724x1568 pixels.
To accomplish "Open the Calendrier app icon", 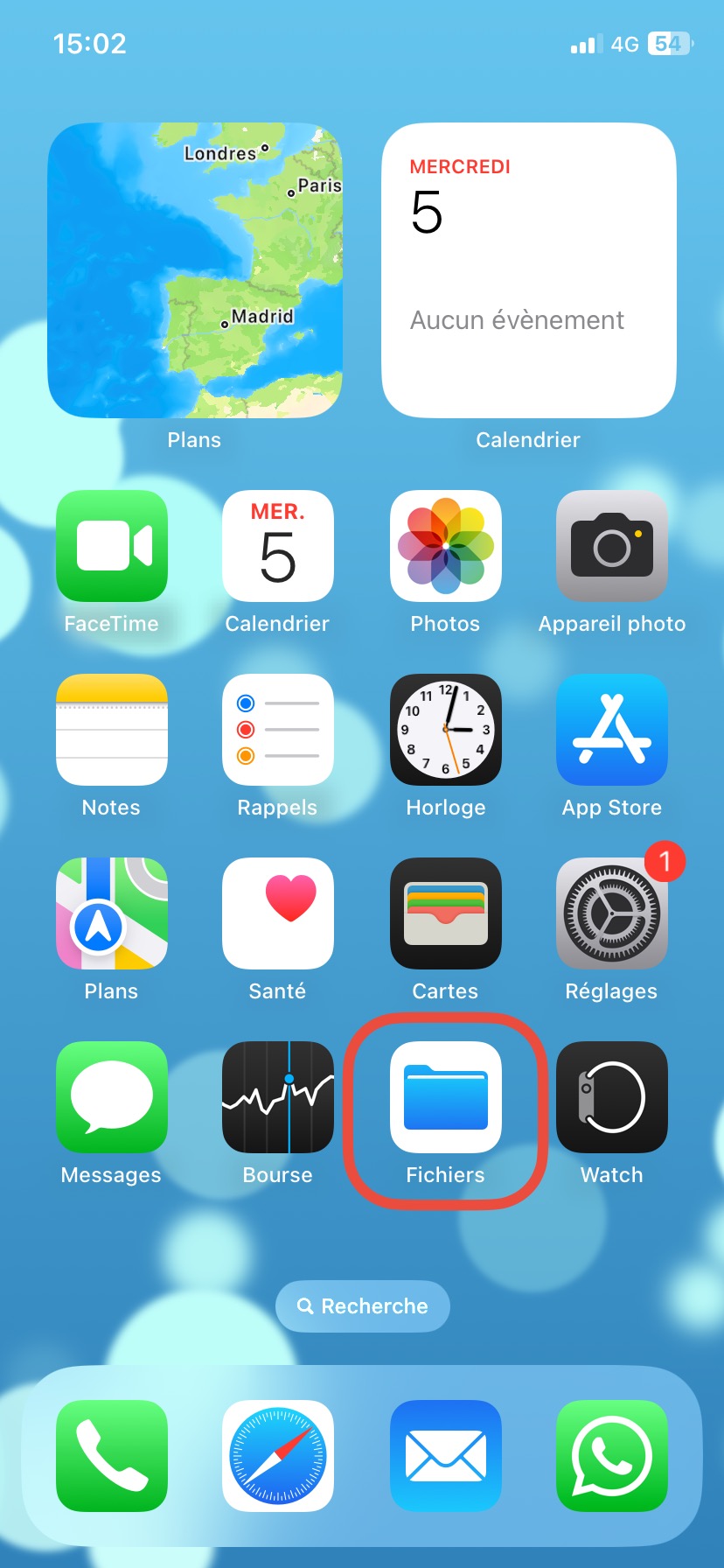I will (278, 546).
